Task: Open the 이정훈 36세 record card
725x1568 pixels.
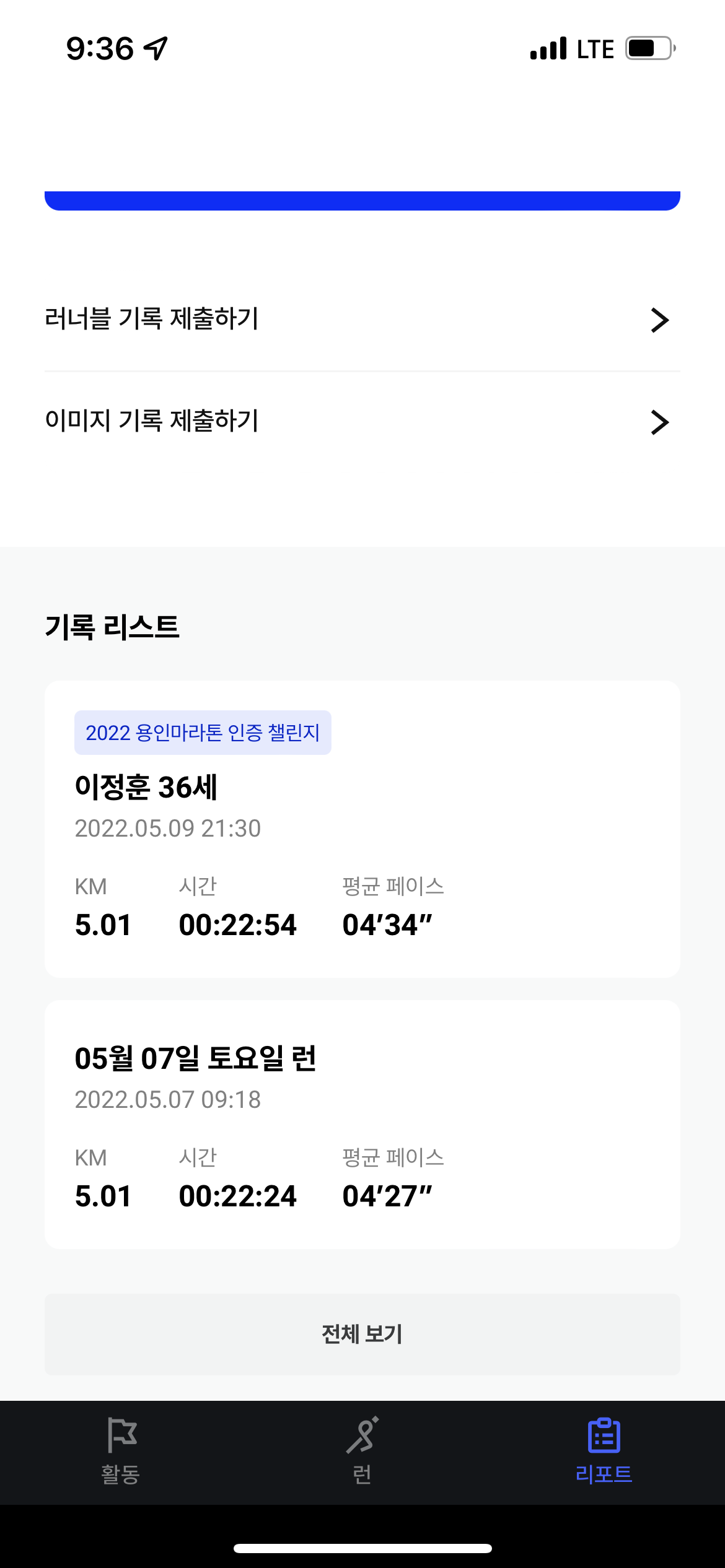Action: (x=362, y=829)
